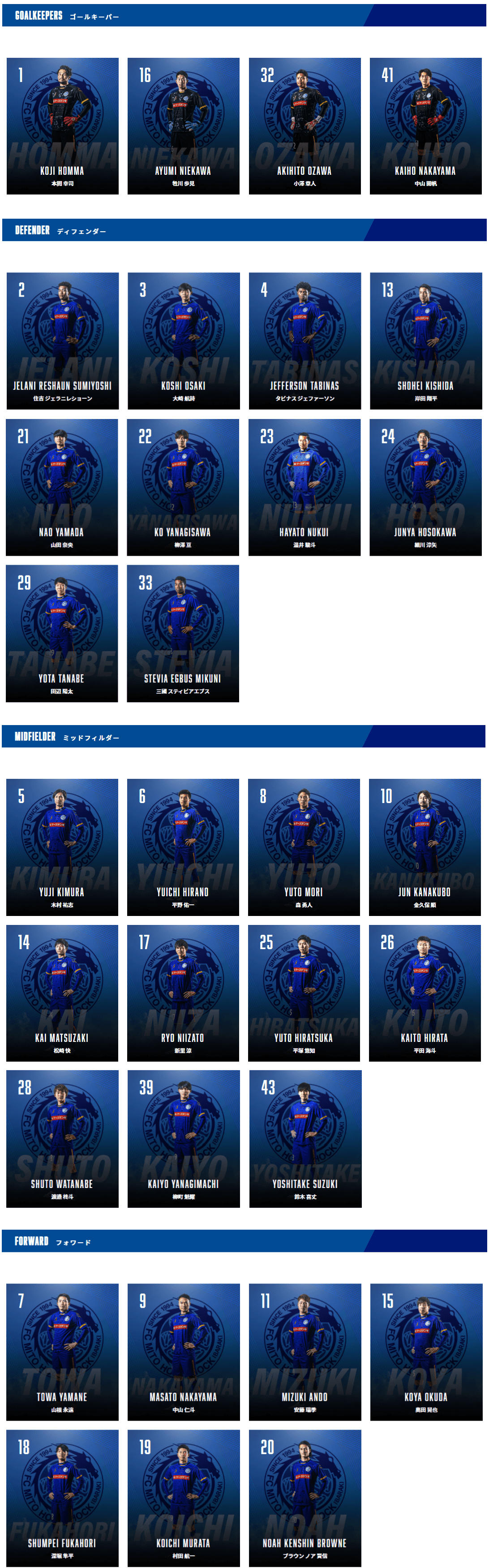
Task: Tap Shohei Kishida's player card
Action: click(x=425, y=341)
